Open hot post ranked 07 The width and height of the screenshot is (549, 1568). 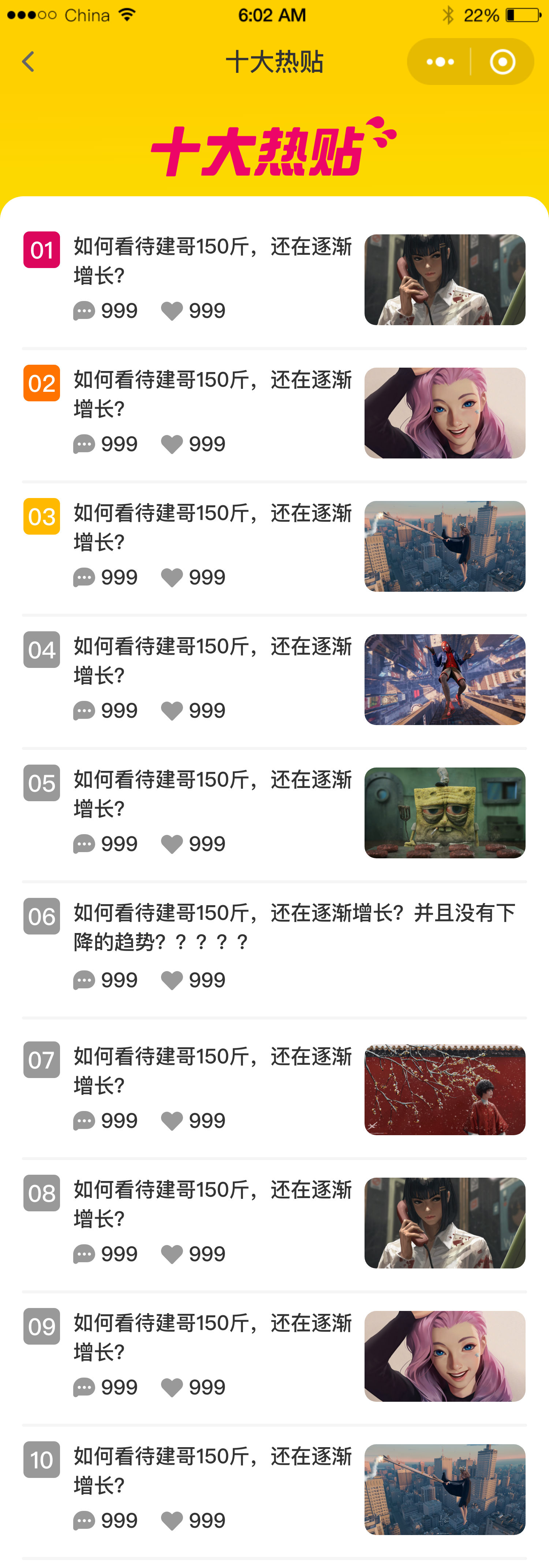point(212,1071)
